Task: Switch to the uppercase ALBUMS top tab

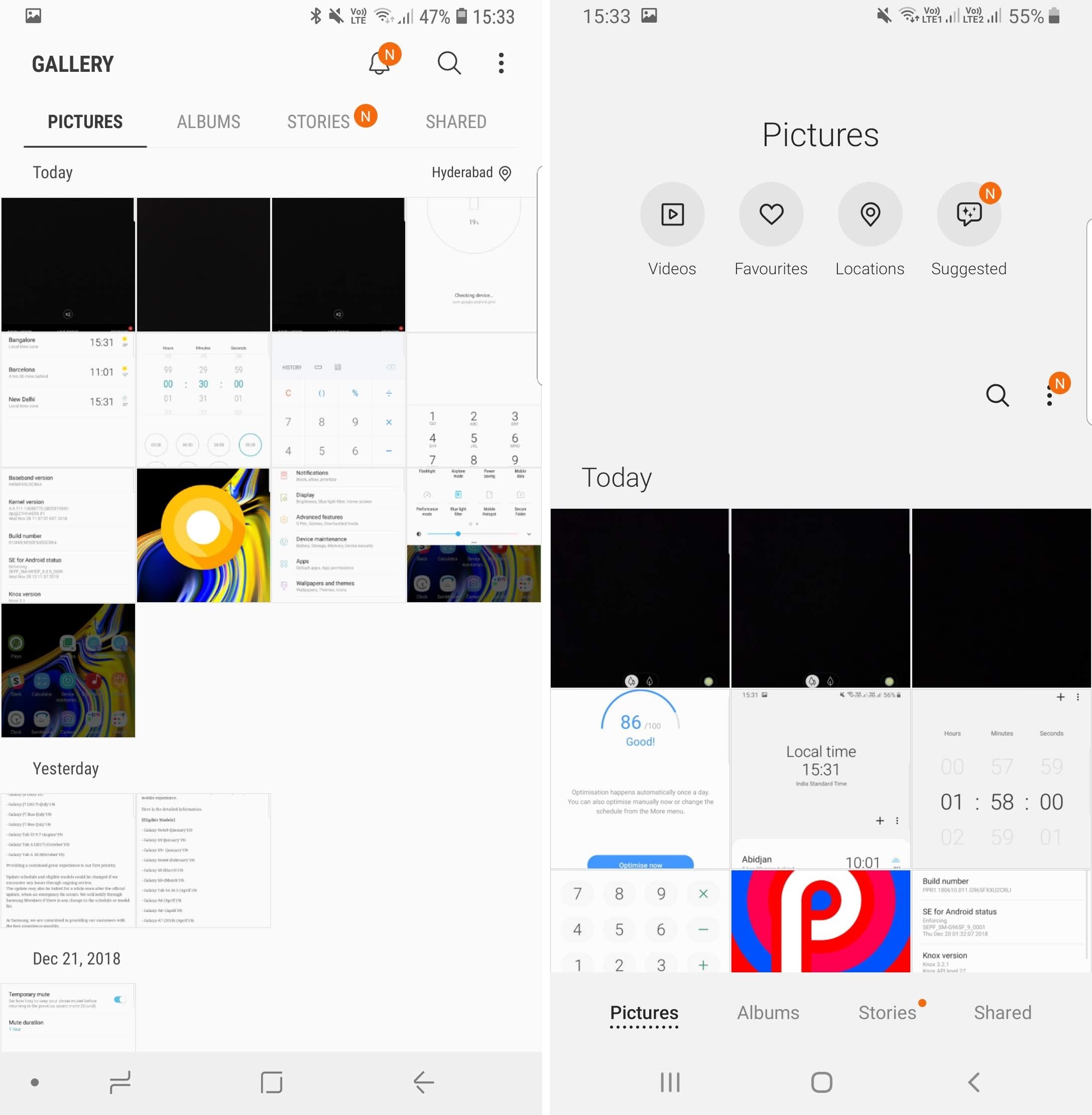Action: pyautogui.click(x=208, y=122)
